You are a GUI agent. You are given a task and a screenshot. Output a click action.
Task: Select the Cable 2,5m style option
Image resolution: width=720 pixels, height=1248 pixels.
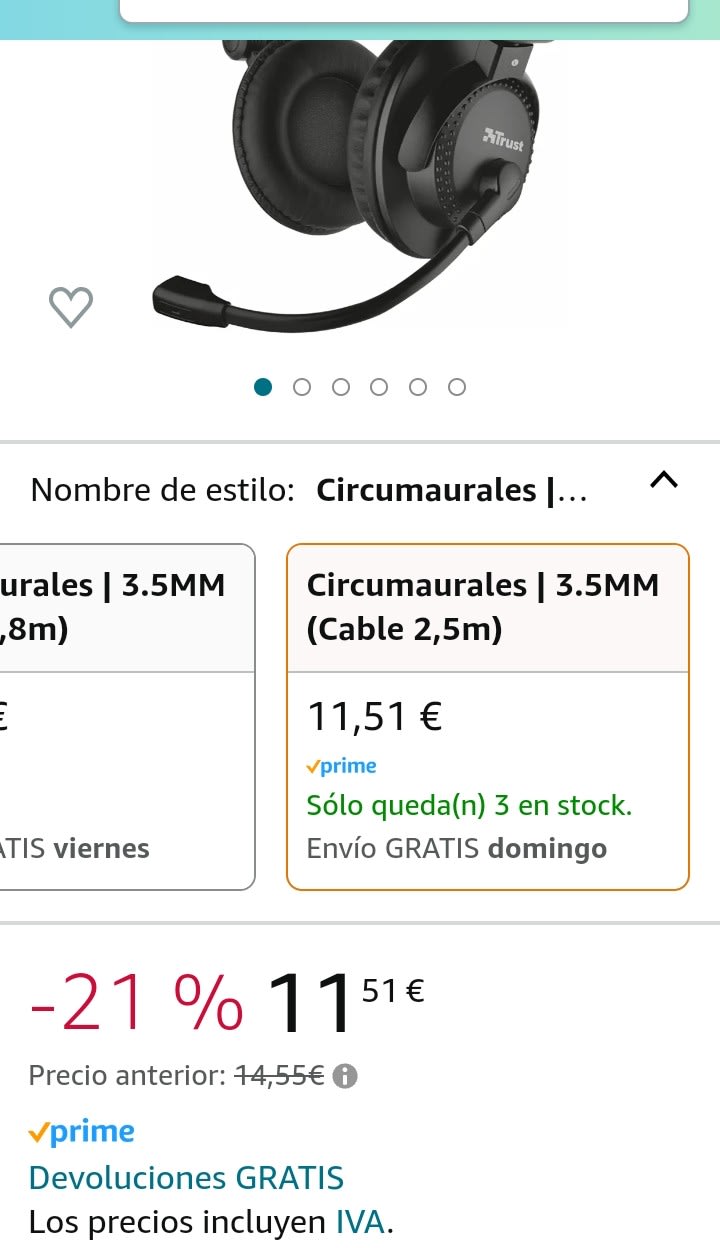point(487,716)
